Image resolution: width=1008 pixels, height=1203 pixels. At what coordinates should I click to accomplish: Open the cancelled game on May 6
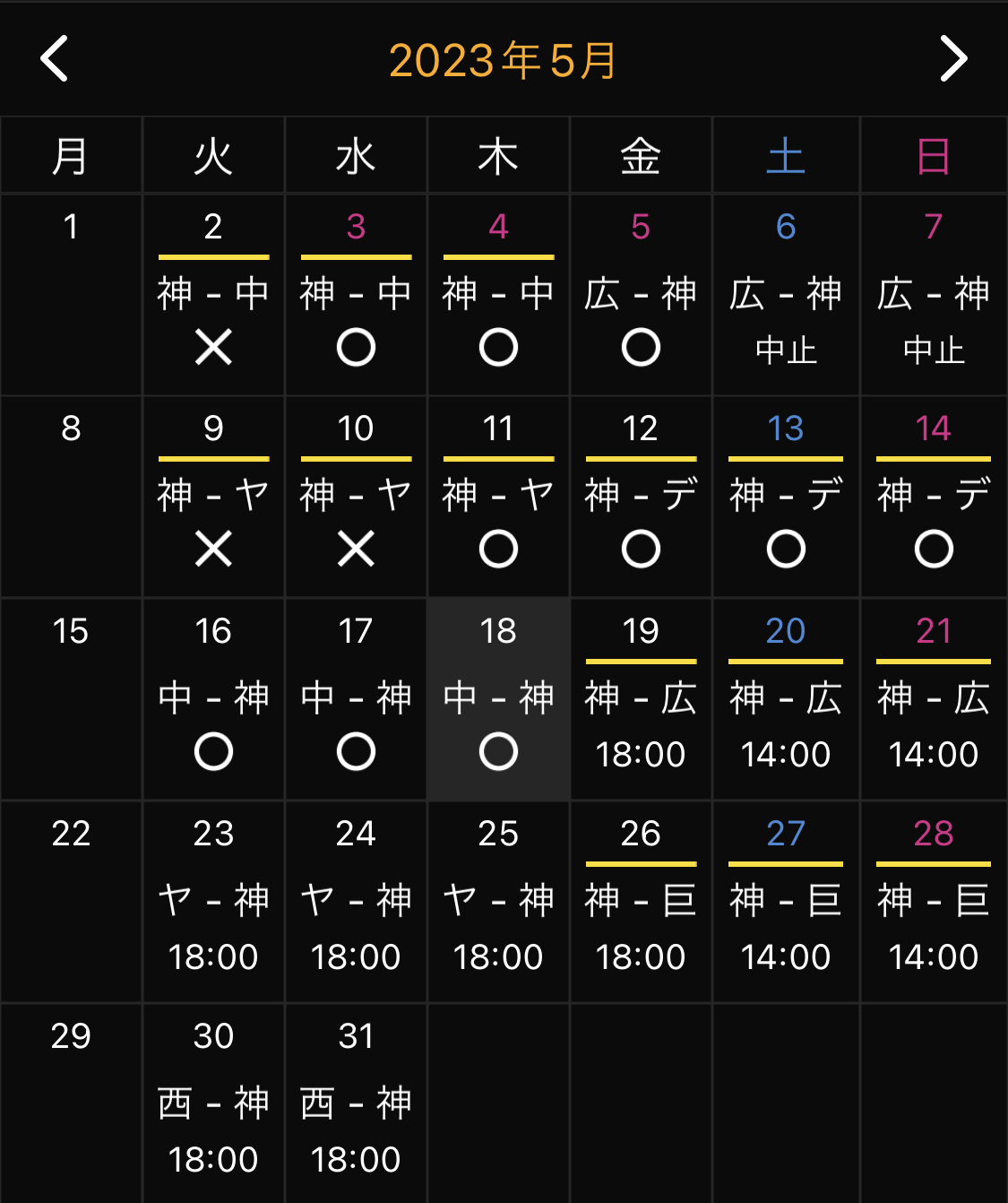tap(786, 294)
